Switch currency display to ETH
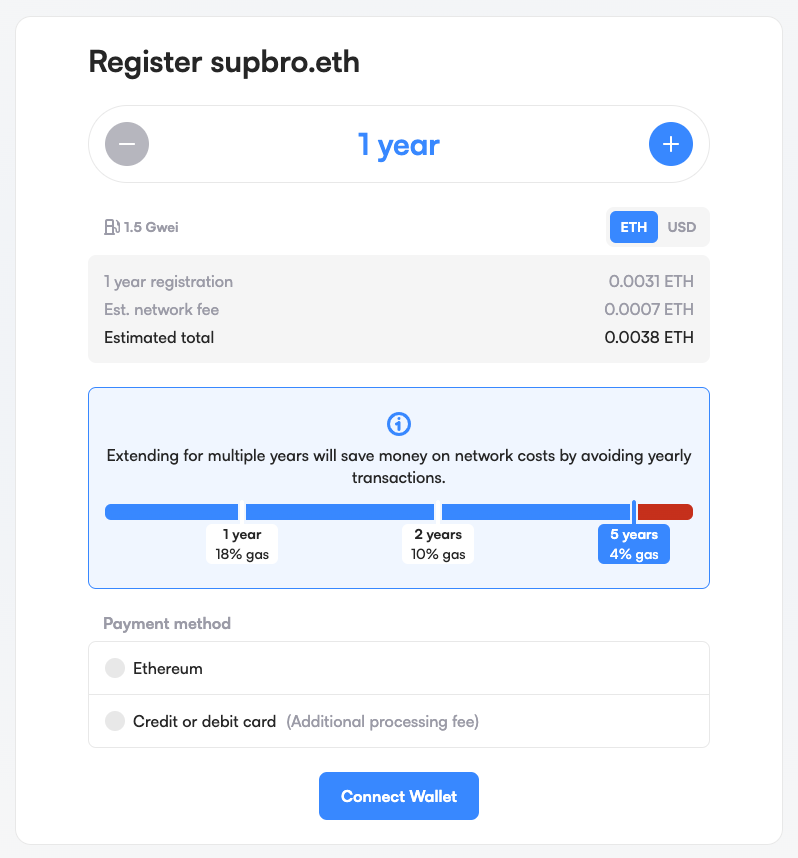The height and width of the screenshot is (858, 798). [x=634, y=227]
